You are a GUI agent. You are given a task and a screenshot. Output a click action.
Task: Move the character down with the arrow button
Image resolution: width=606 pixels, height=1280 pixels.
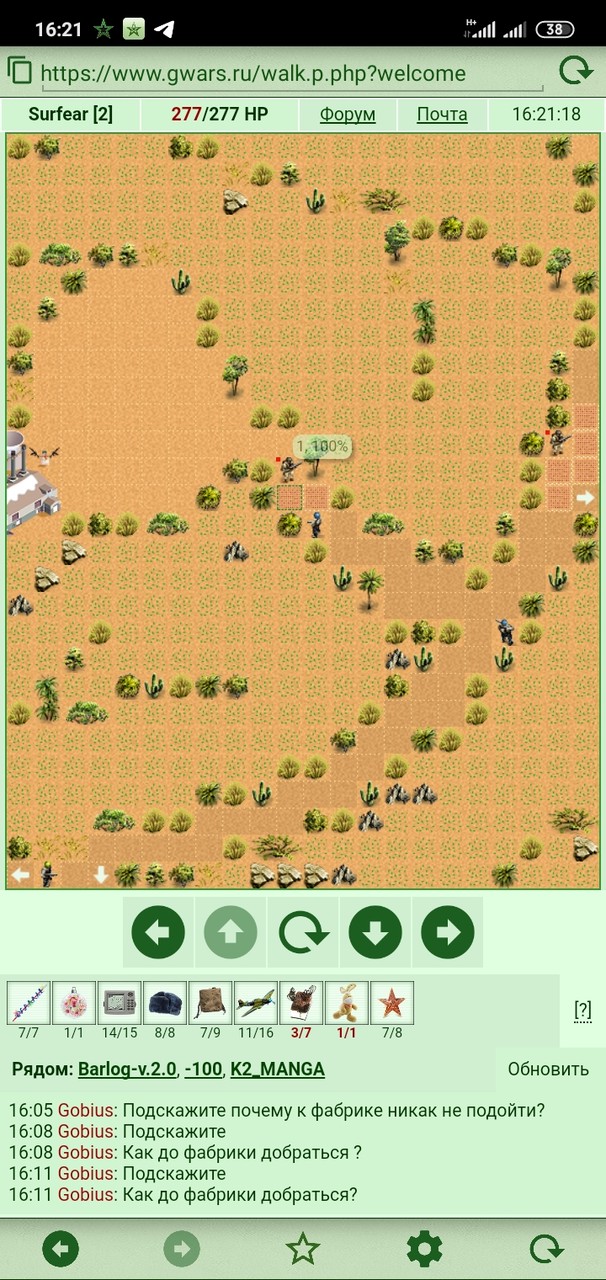pyautogui.click(x=375, y=933)
